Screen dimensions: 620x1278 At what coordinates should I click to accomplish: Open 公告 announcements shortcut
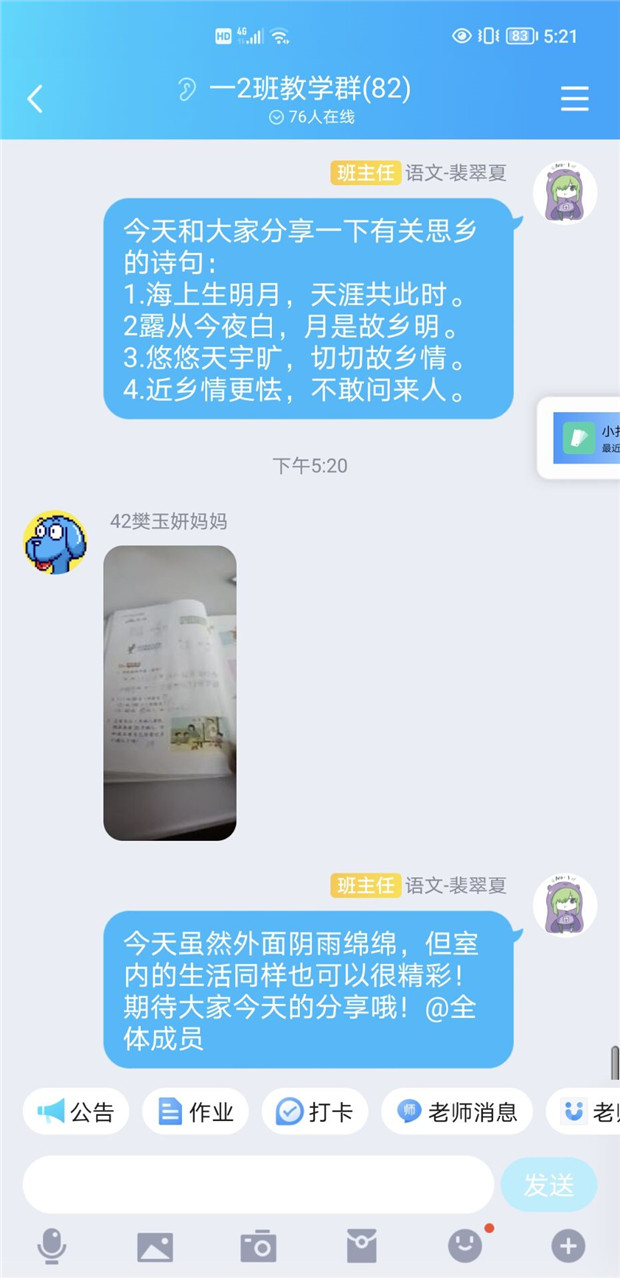coord(76,1111)
